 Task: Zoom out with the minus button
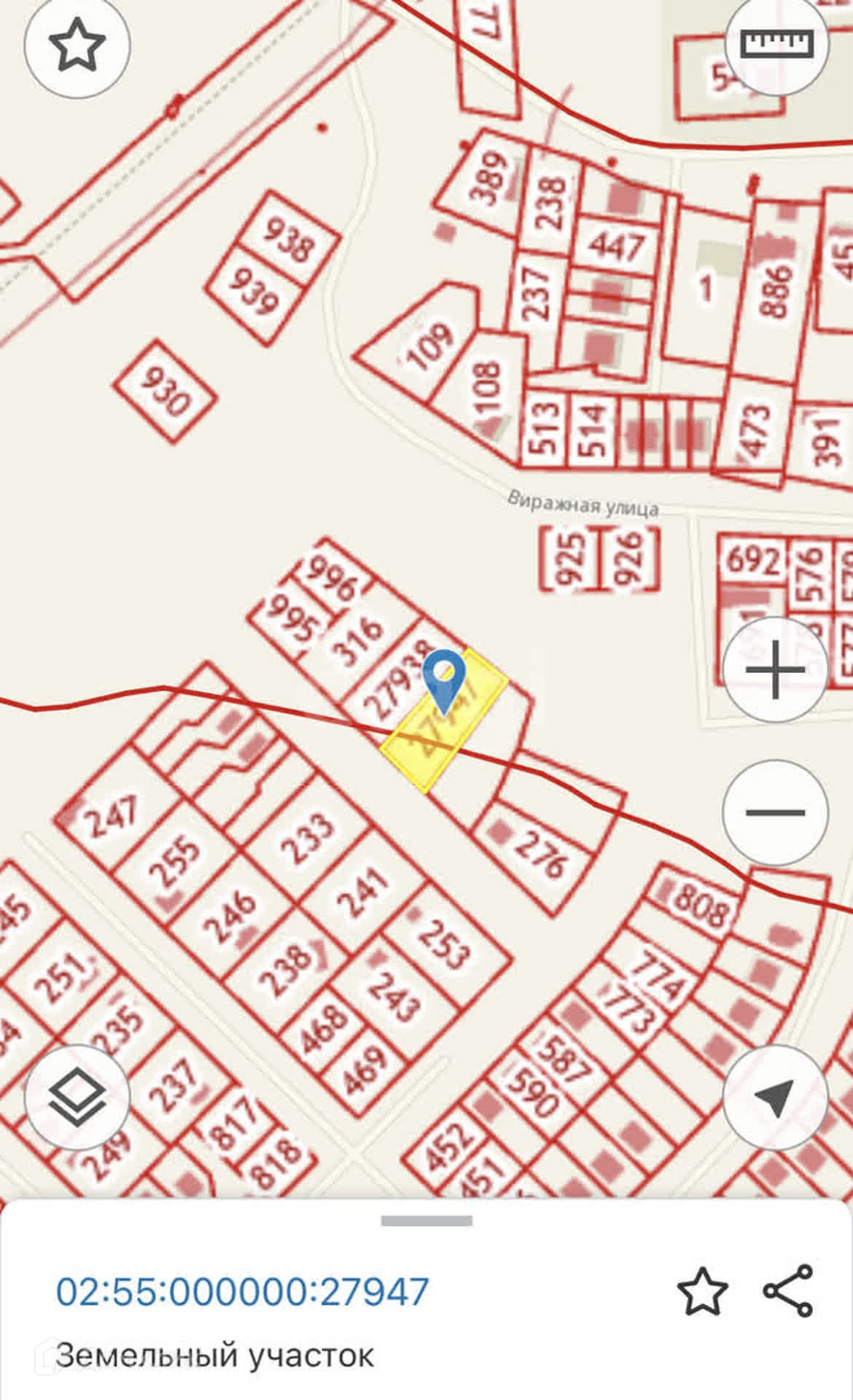pyautogui.click(x=775, y=812)
